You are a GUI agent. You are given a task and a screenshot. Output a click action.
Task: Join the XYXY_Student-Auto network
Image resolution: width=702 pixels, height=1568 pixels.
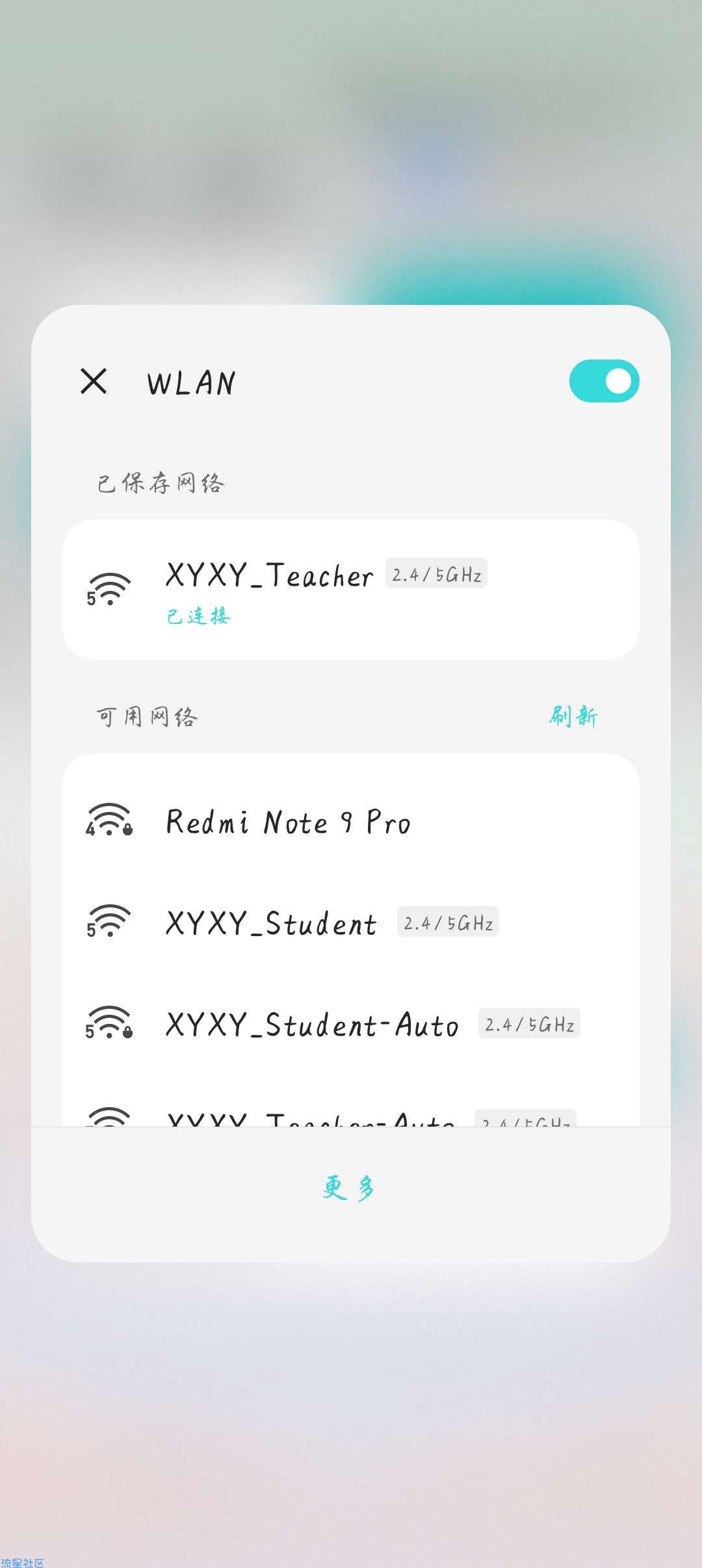tap(351, 1025)
